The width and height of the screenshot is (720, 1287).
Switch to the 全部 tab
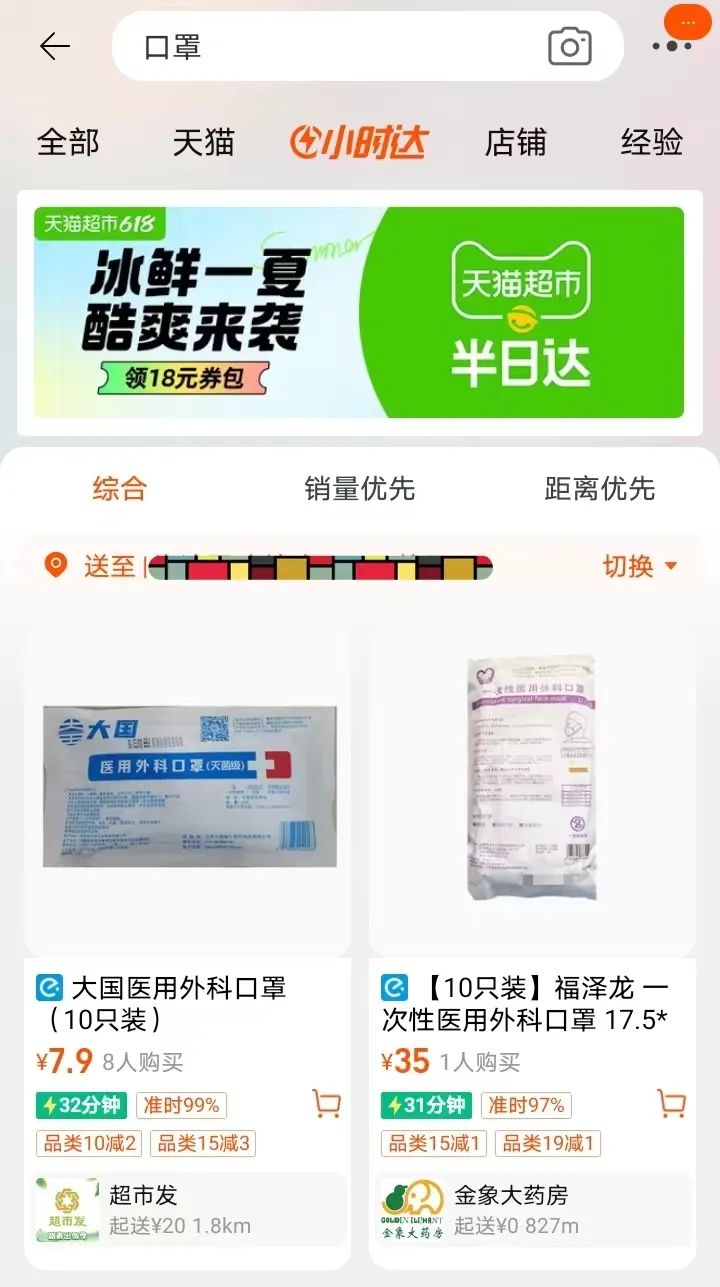tap(68, 142)
